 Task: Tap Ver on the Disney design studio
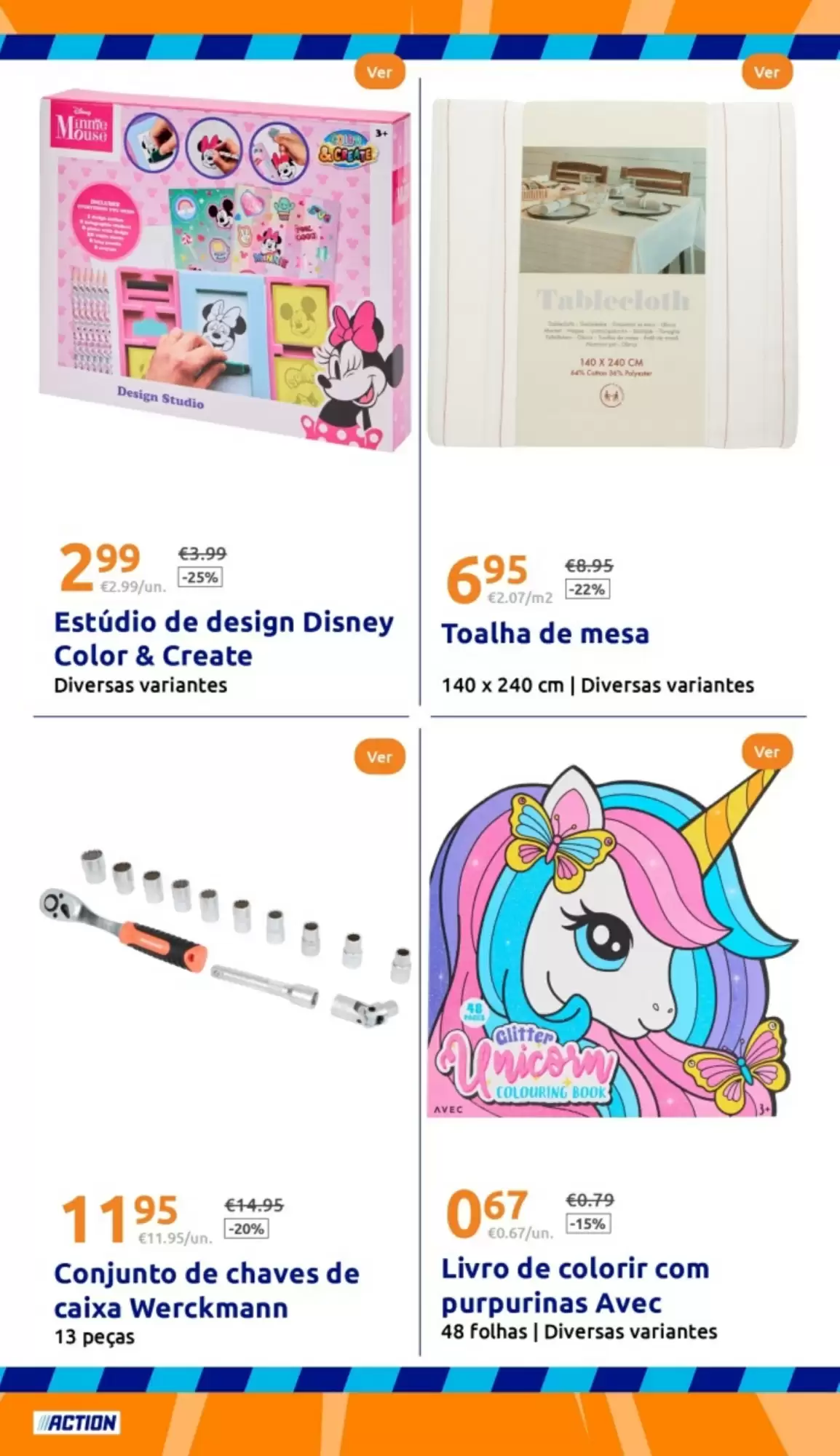(x=379, y=72)
